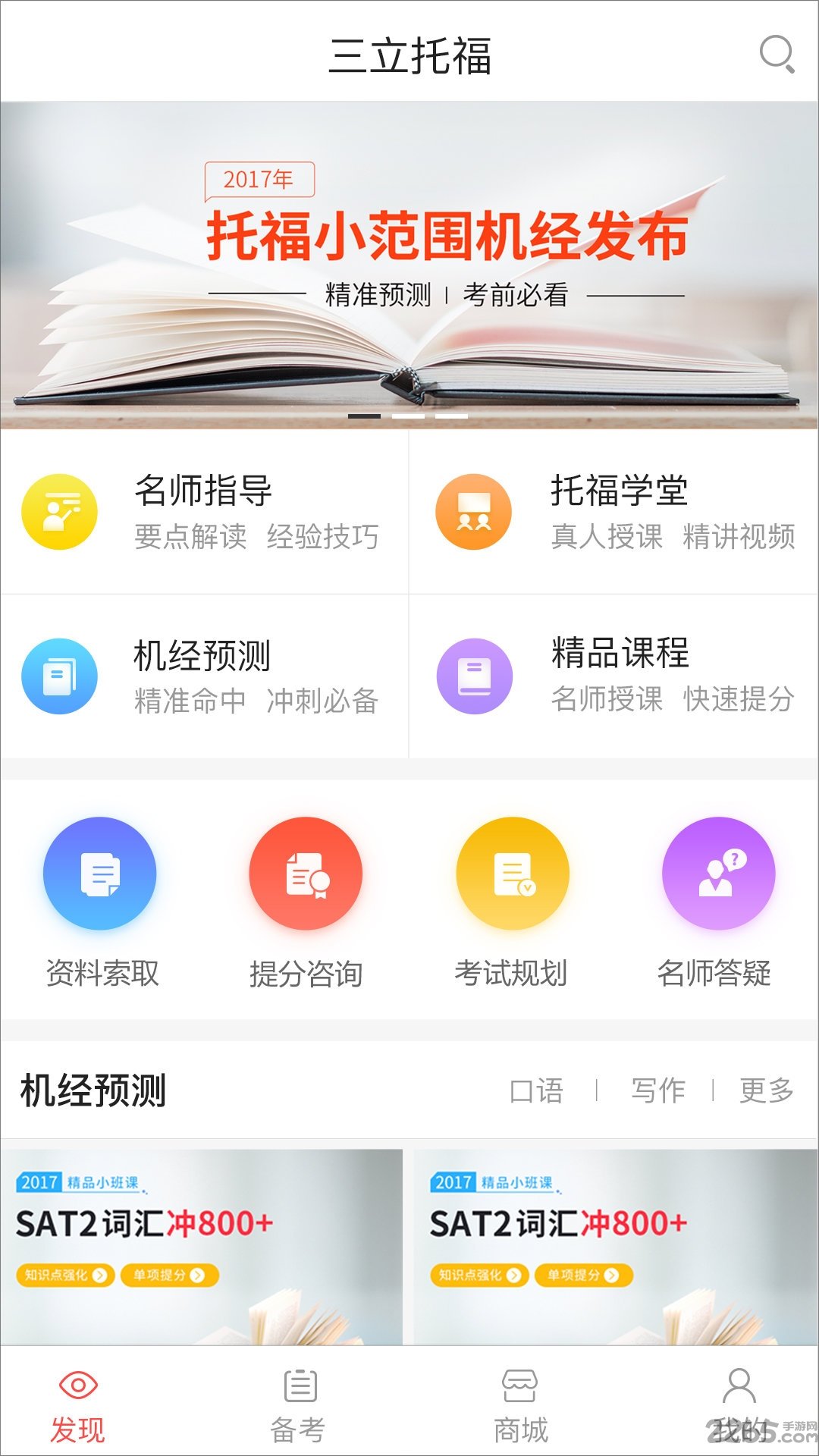Tap 更多 to see more predictions
The width and height of the screenshot is (819, 1456).
click(767, 1089)
